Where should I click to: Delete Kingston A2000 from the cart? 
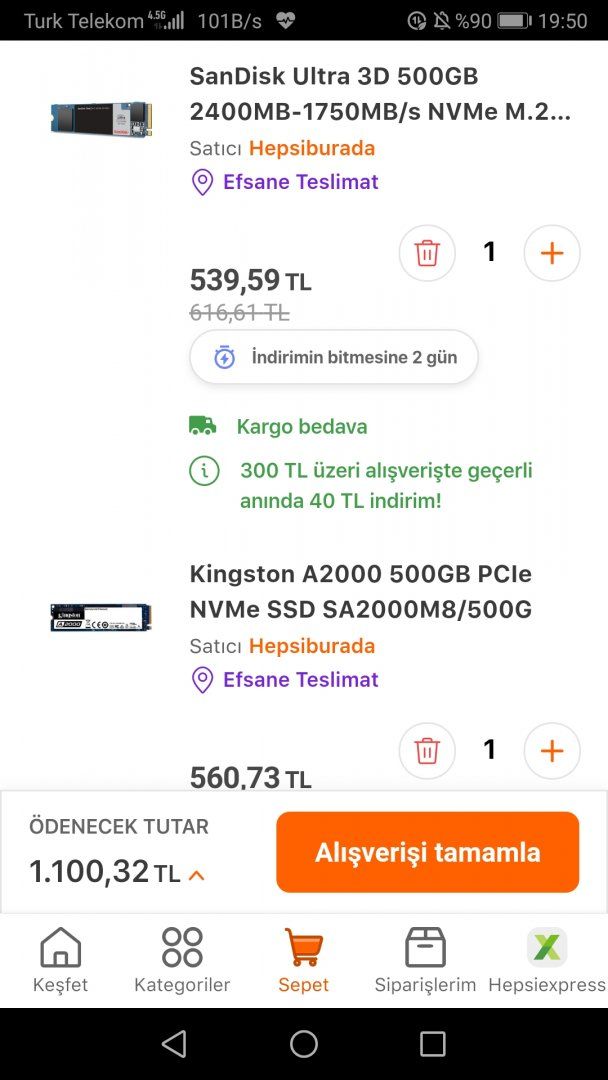(427, 751)
